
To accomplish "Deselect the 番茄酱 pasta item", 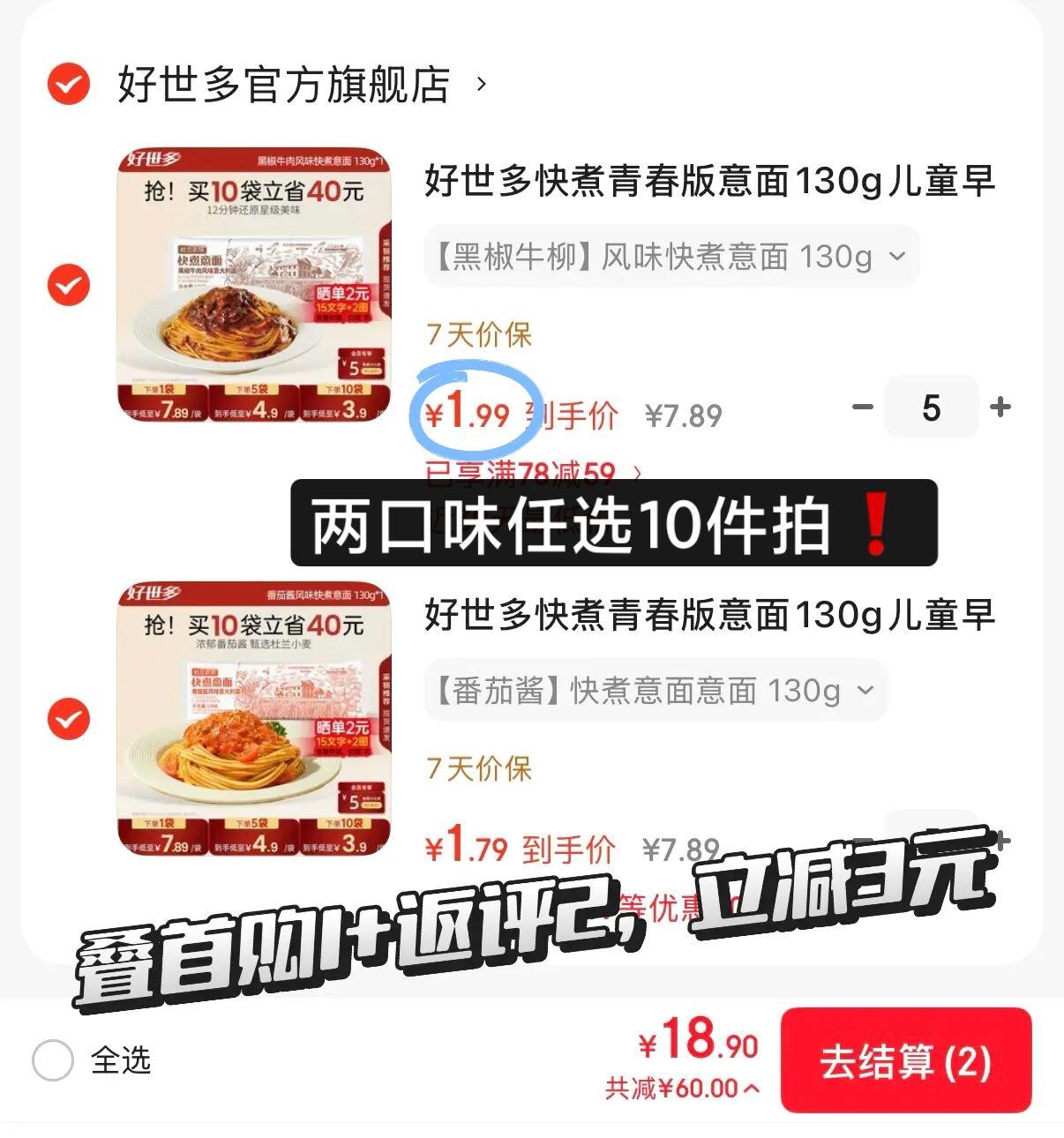I will [69, 718].
